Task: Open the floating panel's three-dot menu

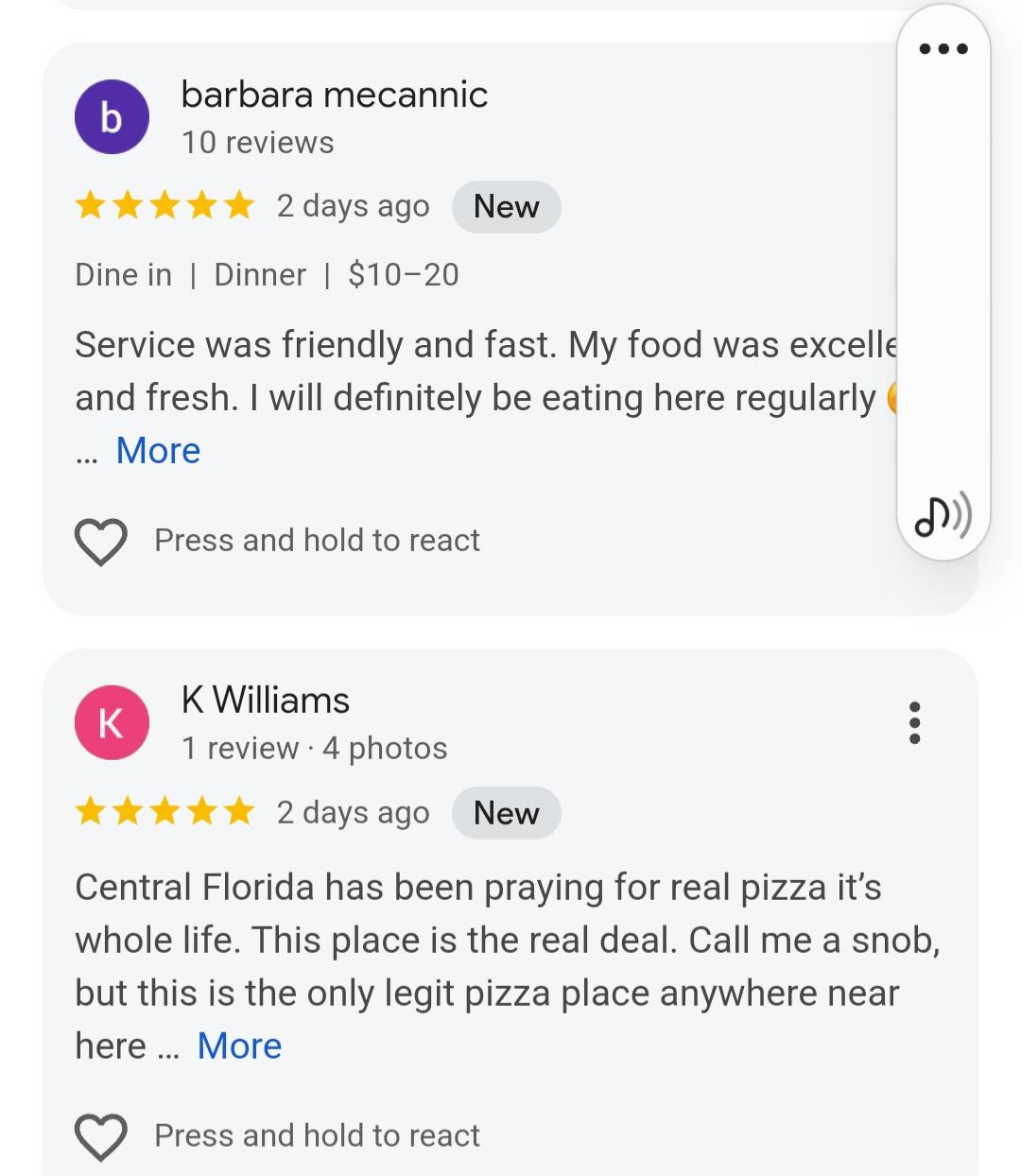Action: tap(943, 49)
